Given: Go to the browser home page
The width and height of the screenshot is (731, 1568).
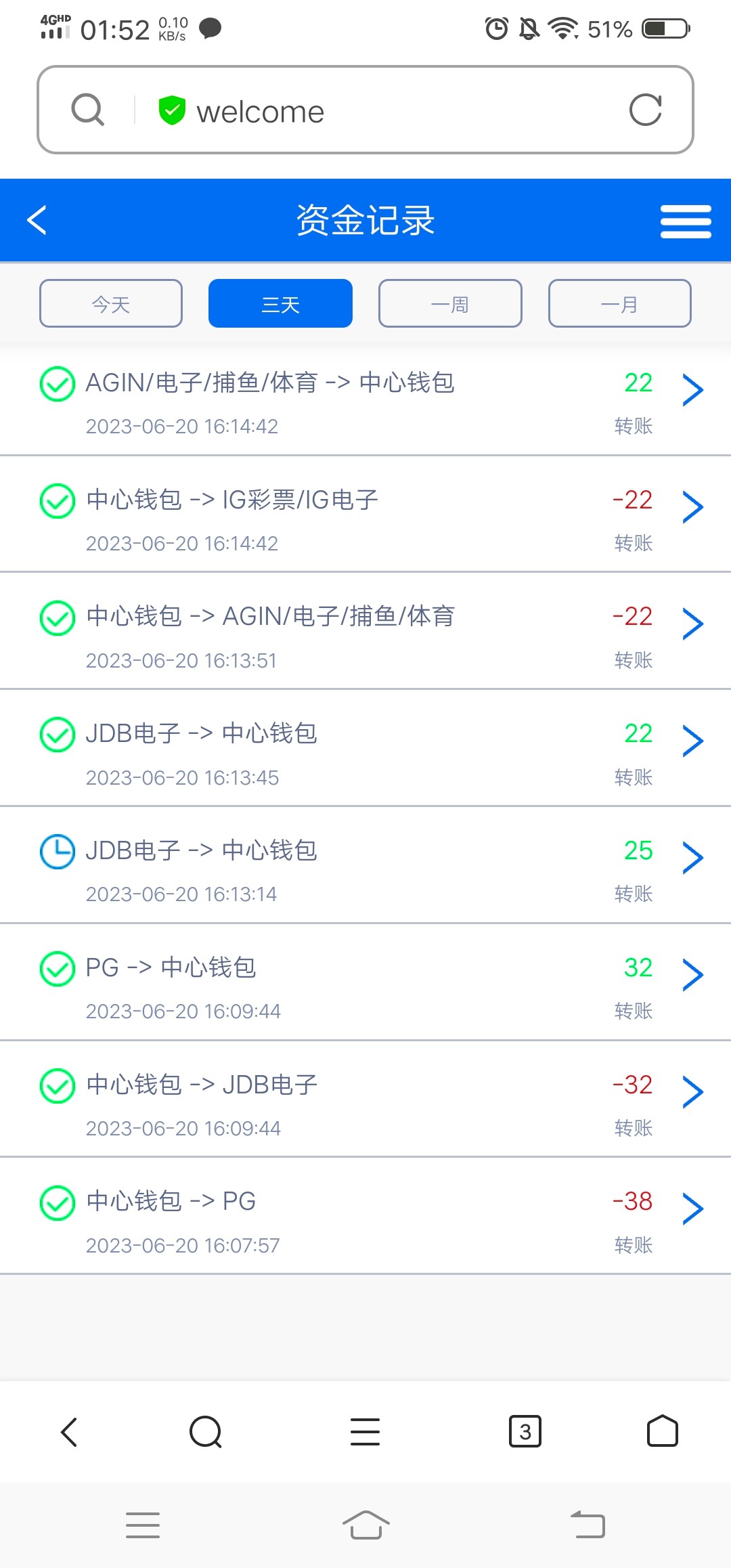Looking at the screenshot, I should tap(662, 1431).
